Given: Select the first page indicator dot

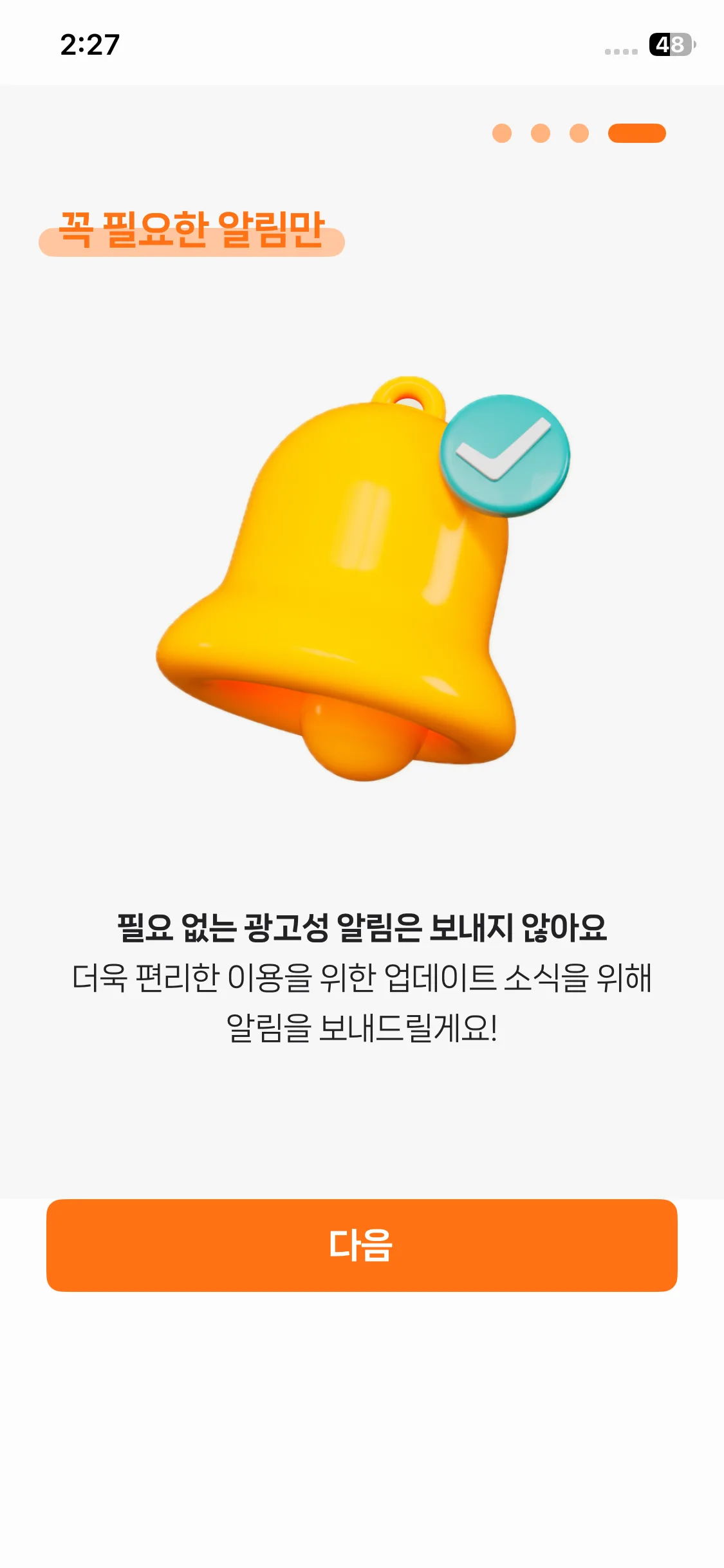Looking at the screenshot, I should tap(501, 133).
